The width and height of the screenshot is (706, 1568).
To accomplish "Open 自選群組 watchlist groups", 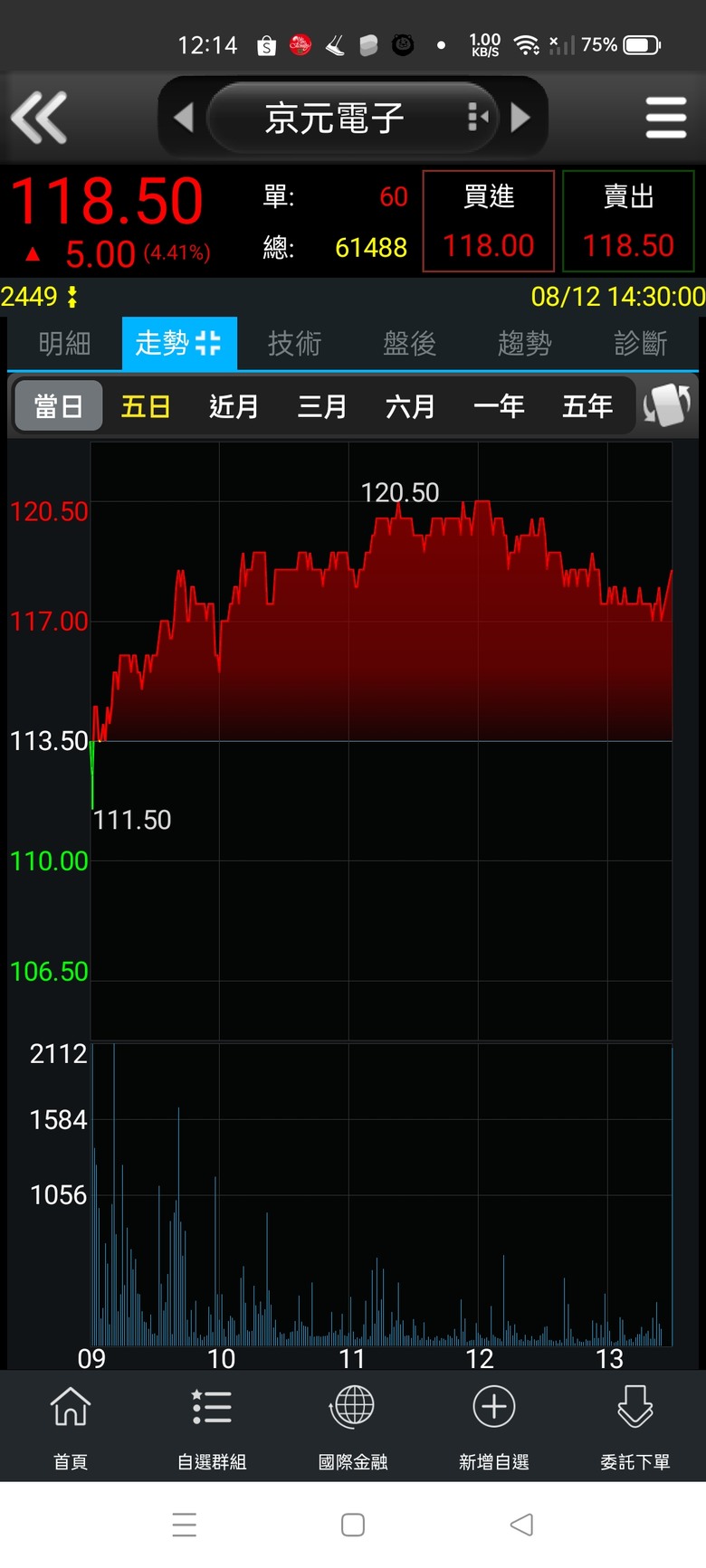I will (x=212, y=1426).
